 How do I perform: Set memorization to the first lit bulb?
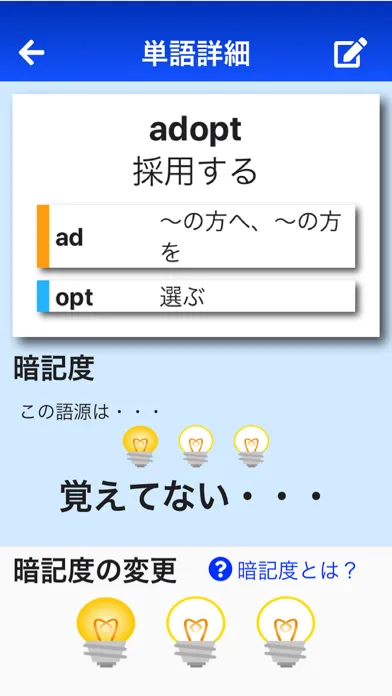coord(106,631)
